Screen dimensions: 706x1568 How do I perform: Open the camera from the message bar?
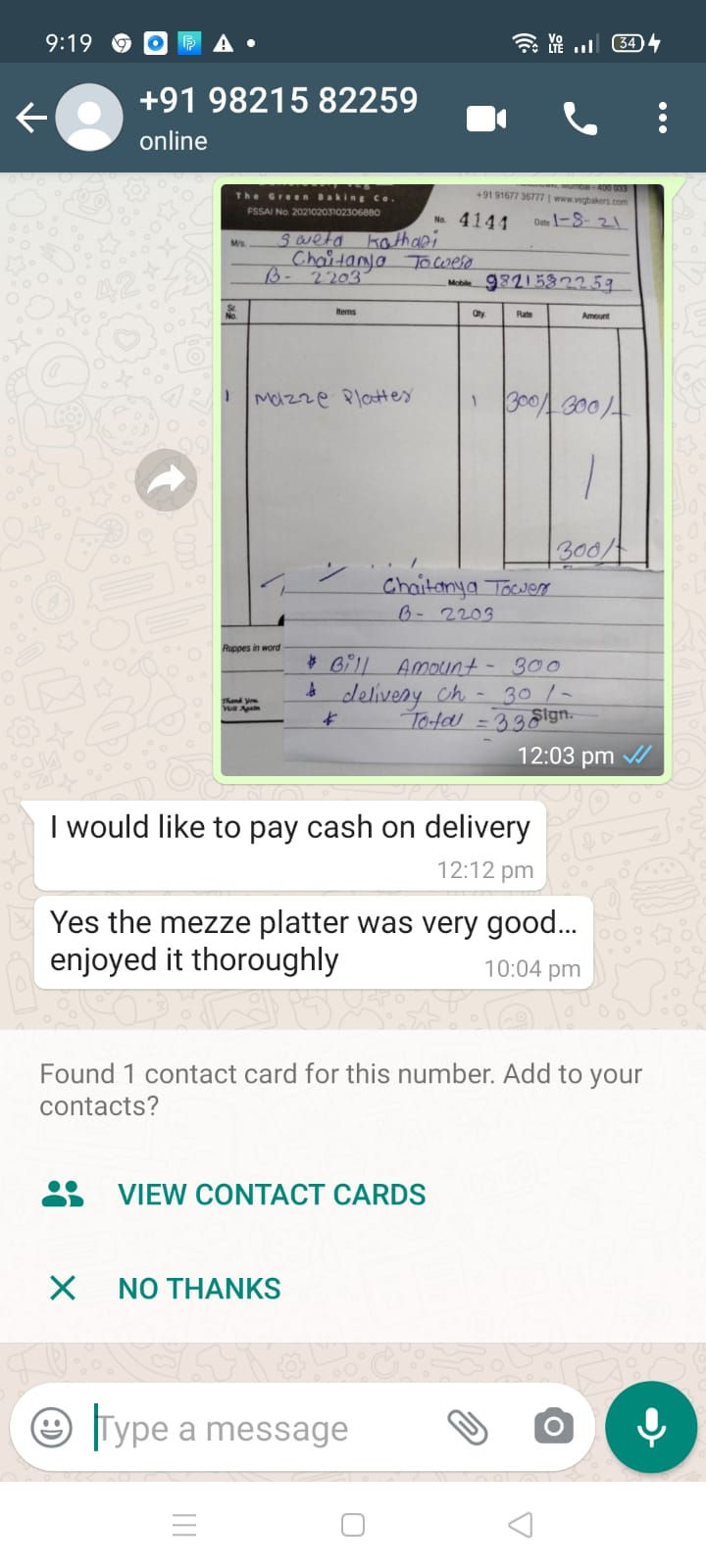[554, 1427]
